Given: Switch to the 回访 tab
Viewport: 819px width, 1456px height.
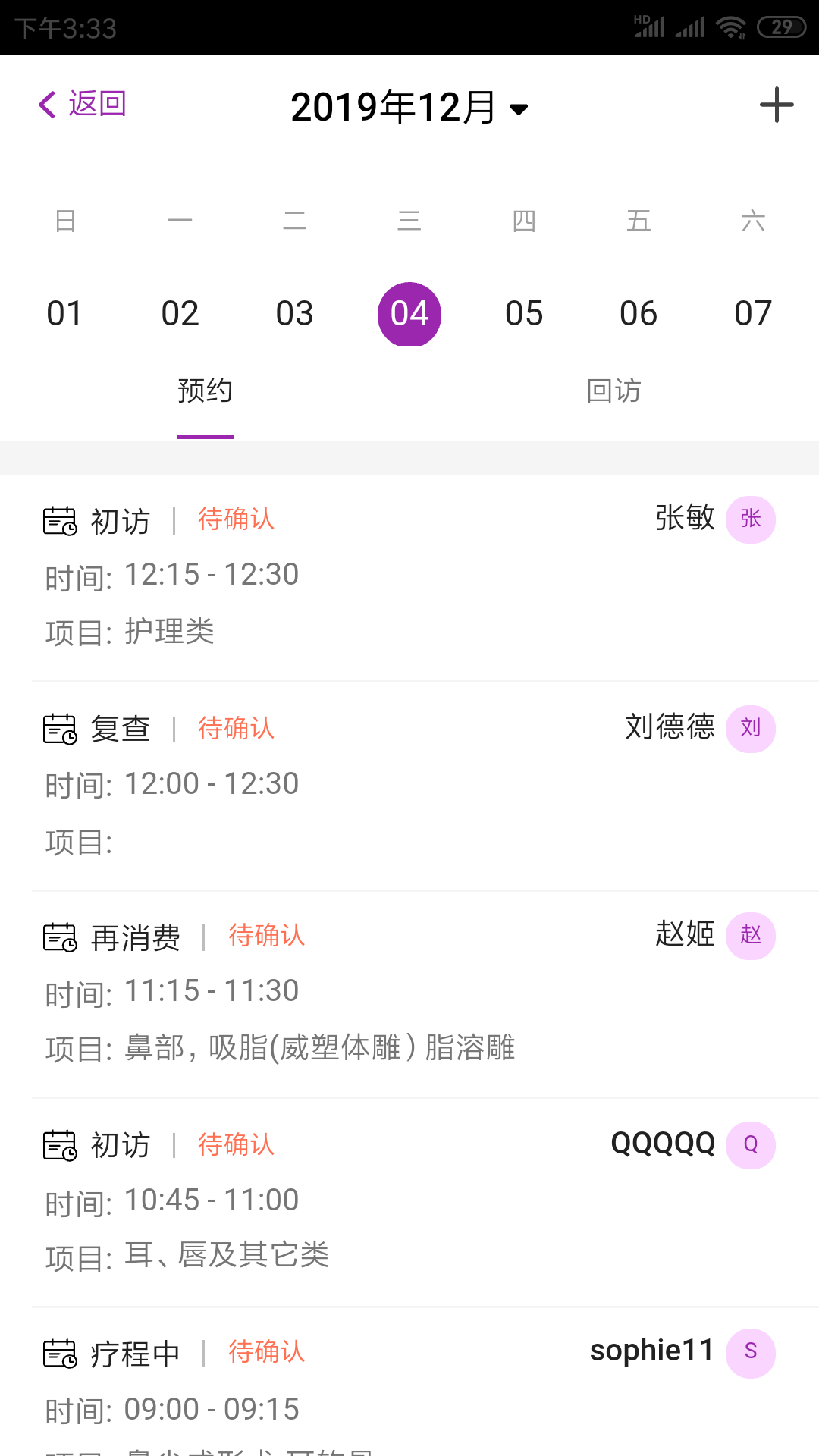Looking at the screenshot, I should [x=613, y=391].
